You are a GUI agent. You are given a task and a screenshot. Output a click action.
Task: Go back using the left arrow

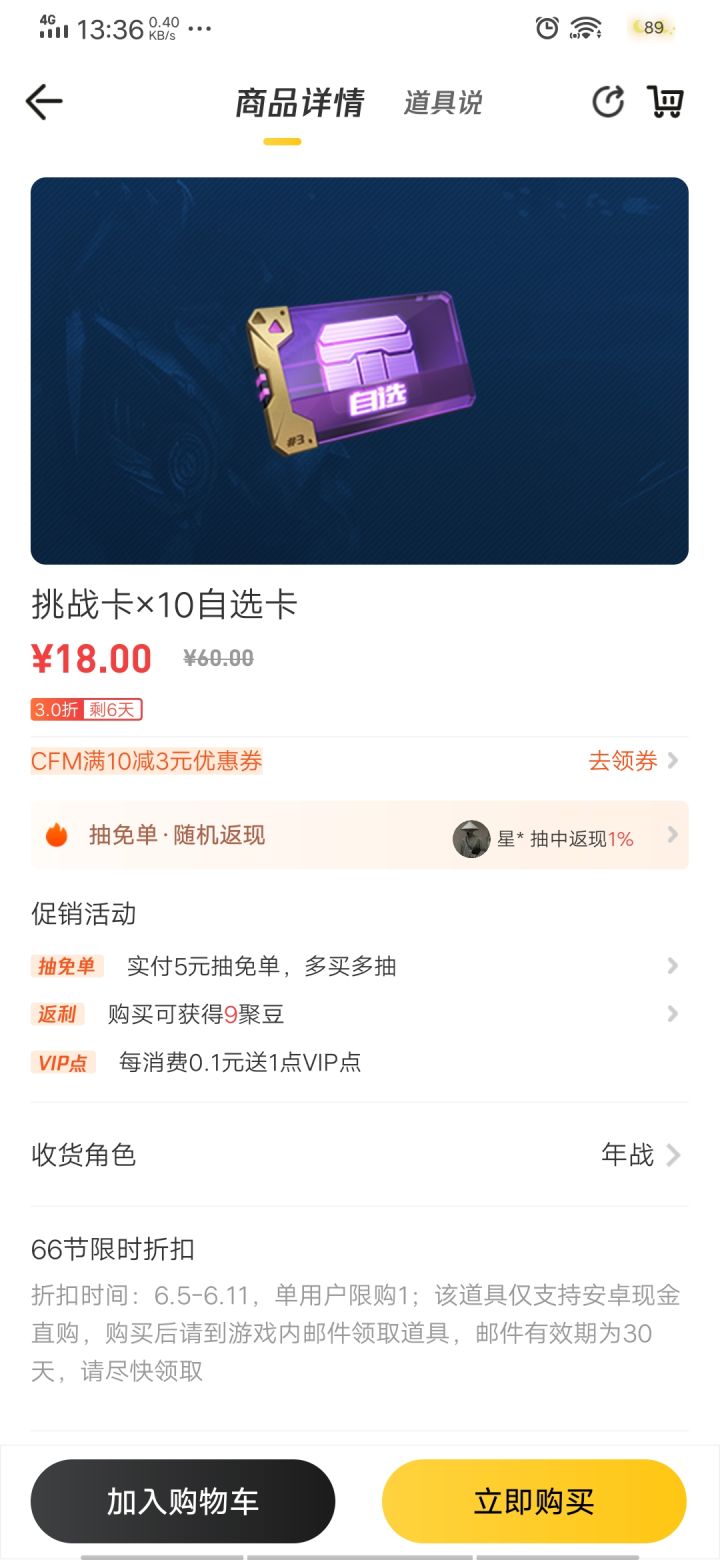pyautogui.click(x=44, y=101)
